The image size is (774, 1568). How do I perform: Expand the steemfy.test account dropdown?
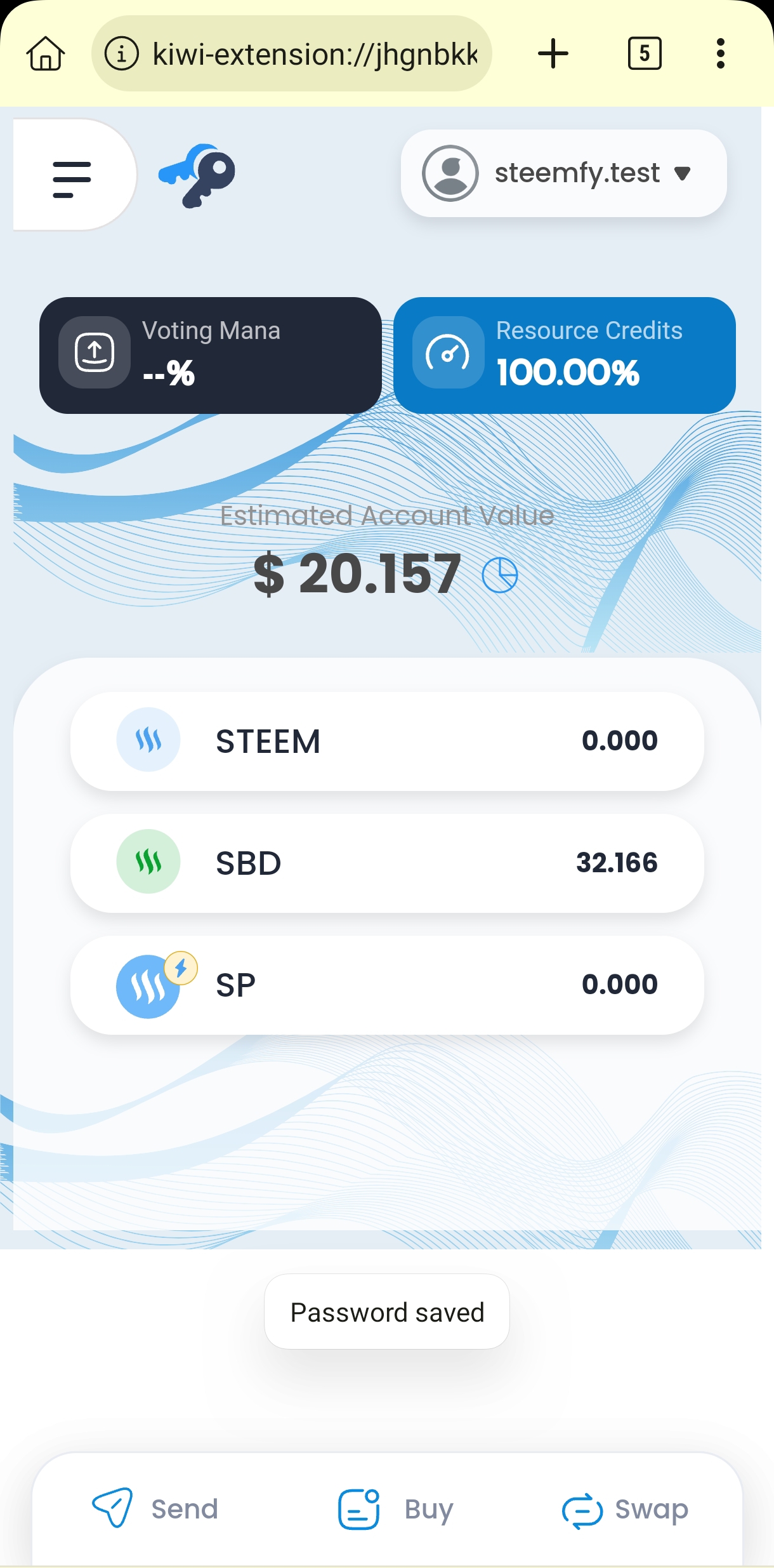[x=563, y=173]
